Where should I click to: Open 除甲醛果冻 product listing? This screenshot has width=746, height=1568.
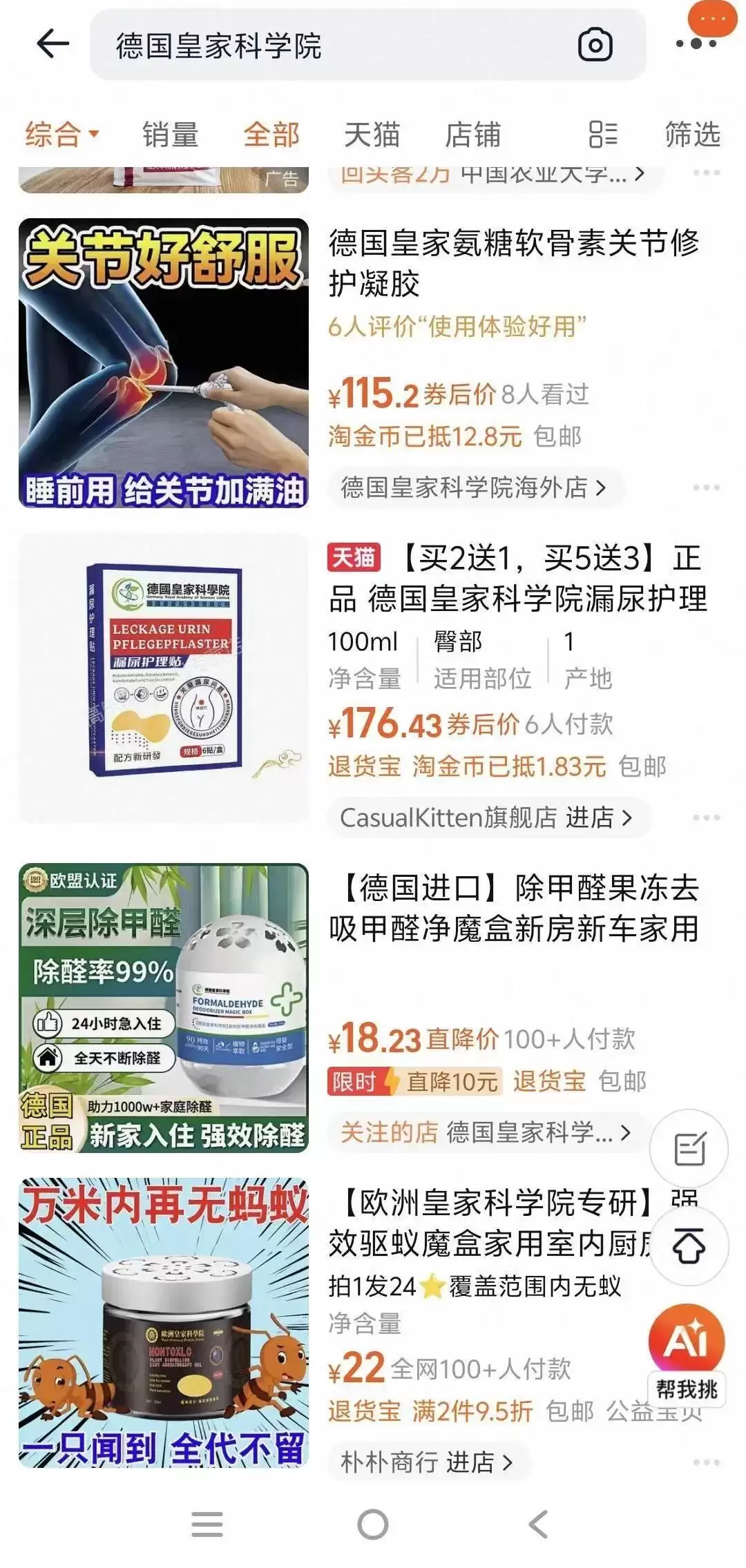click(513, 908)
